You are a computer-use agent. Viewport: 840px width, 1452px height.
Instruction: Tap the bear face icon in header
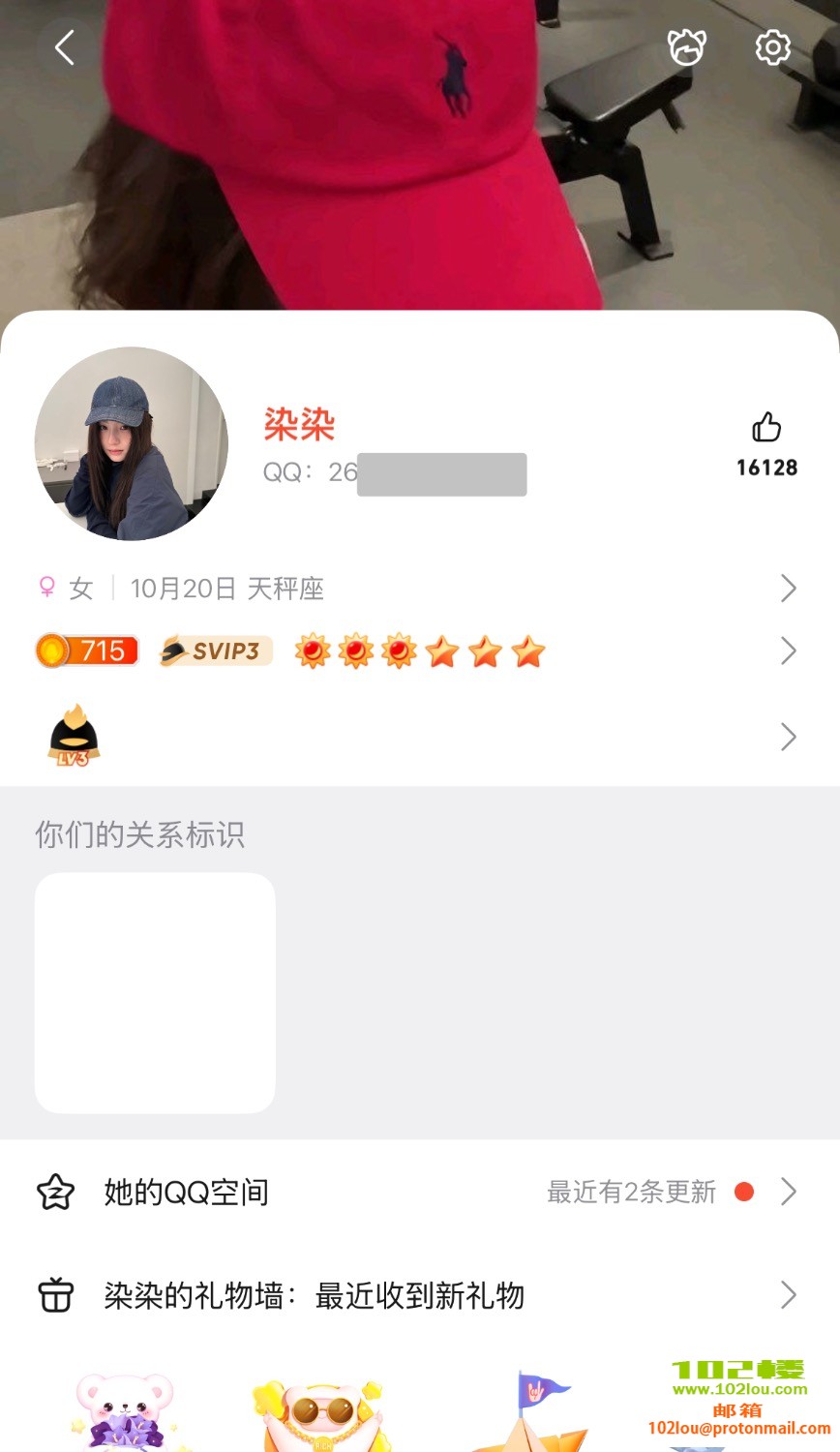point(686,47)
